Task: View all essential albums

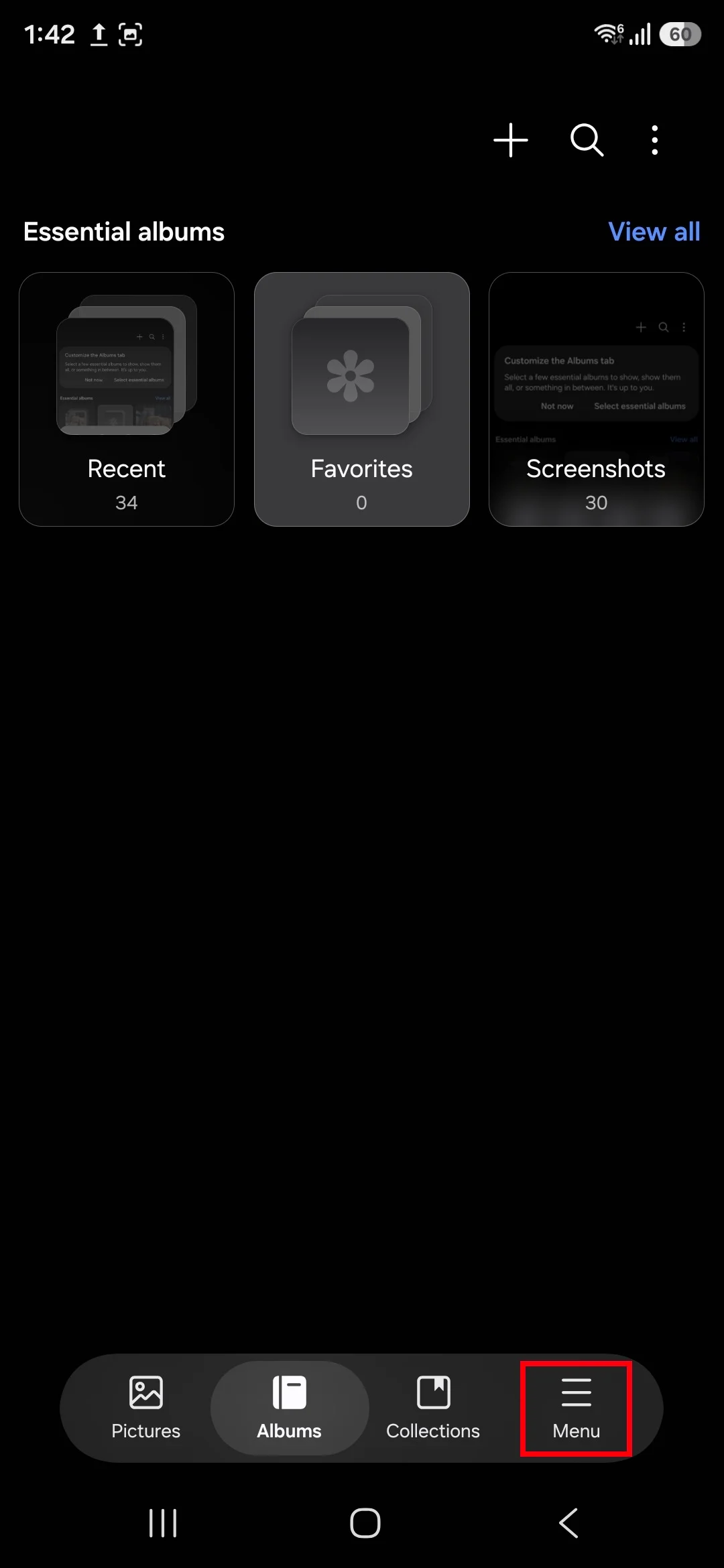Action: pyautogui.click(x=654, y=232)
